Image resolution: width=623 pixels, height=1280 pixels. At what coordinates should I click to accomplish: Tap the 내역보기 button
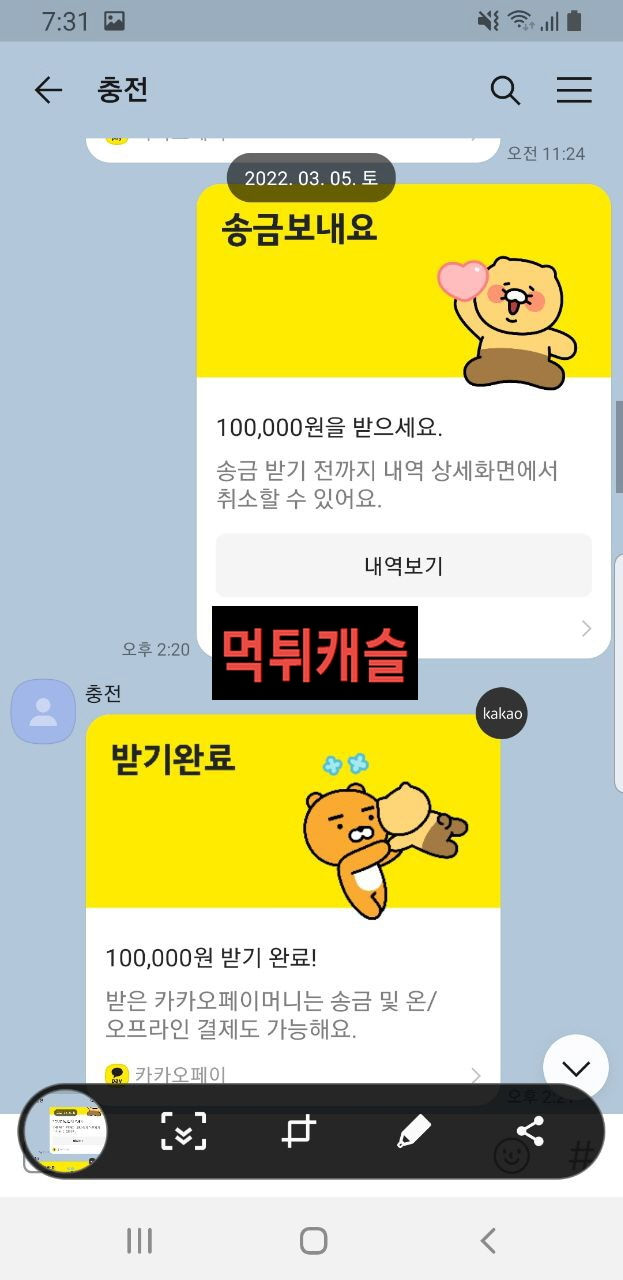click(404, 565)
